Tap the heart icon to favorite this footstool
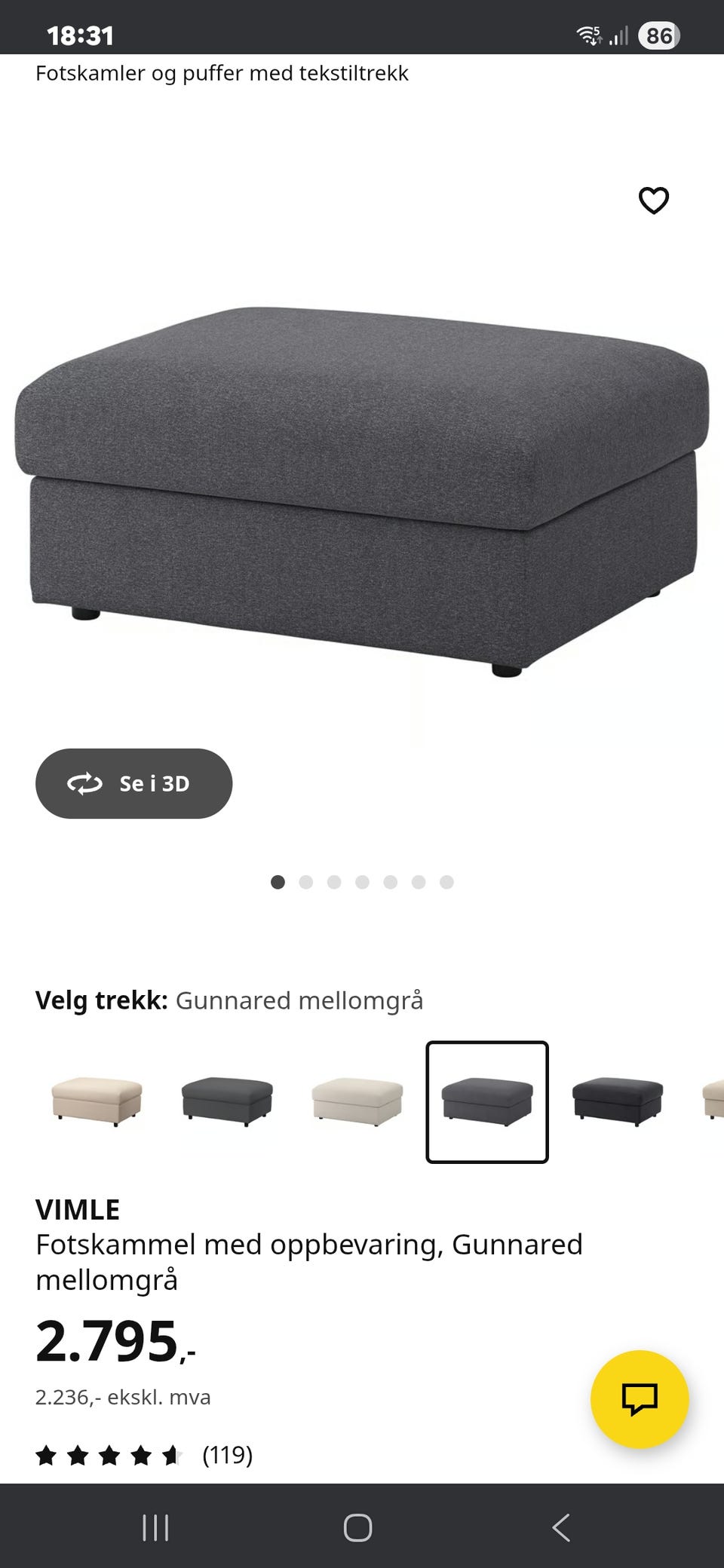 point(653,200)
